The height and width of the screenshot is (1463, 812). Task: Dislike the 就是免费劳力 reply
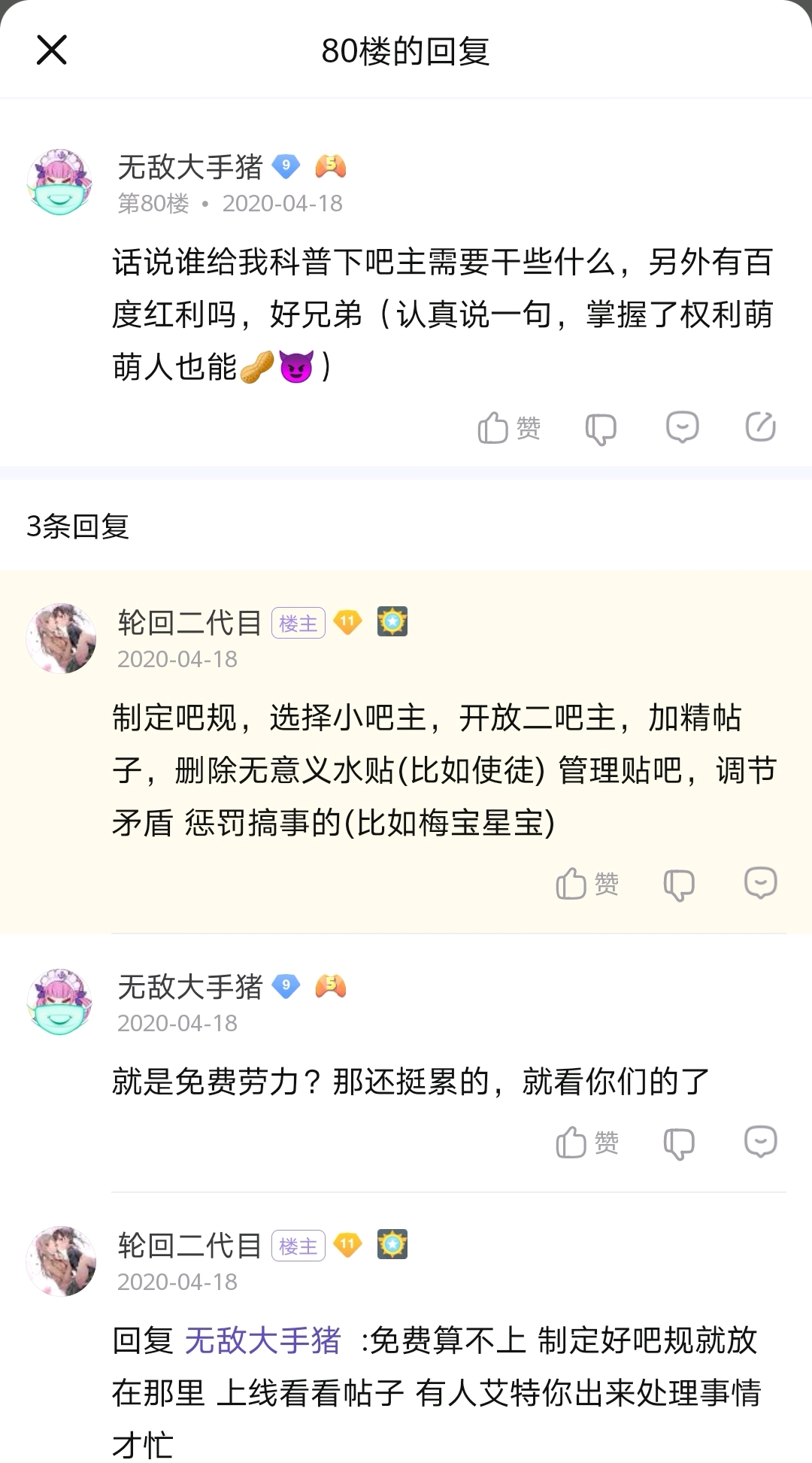pos(679,1143)
